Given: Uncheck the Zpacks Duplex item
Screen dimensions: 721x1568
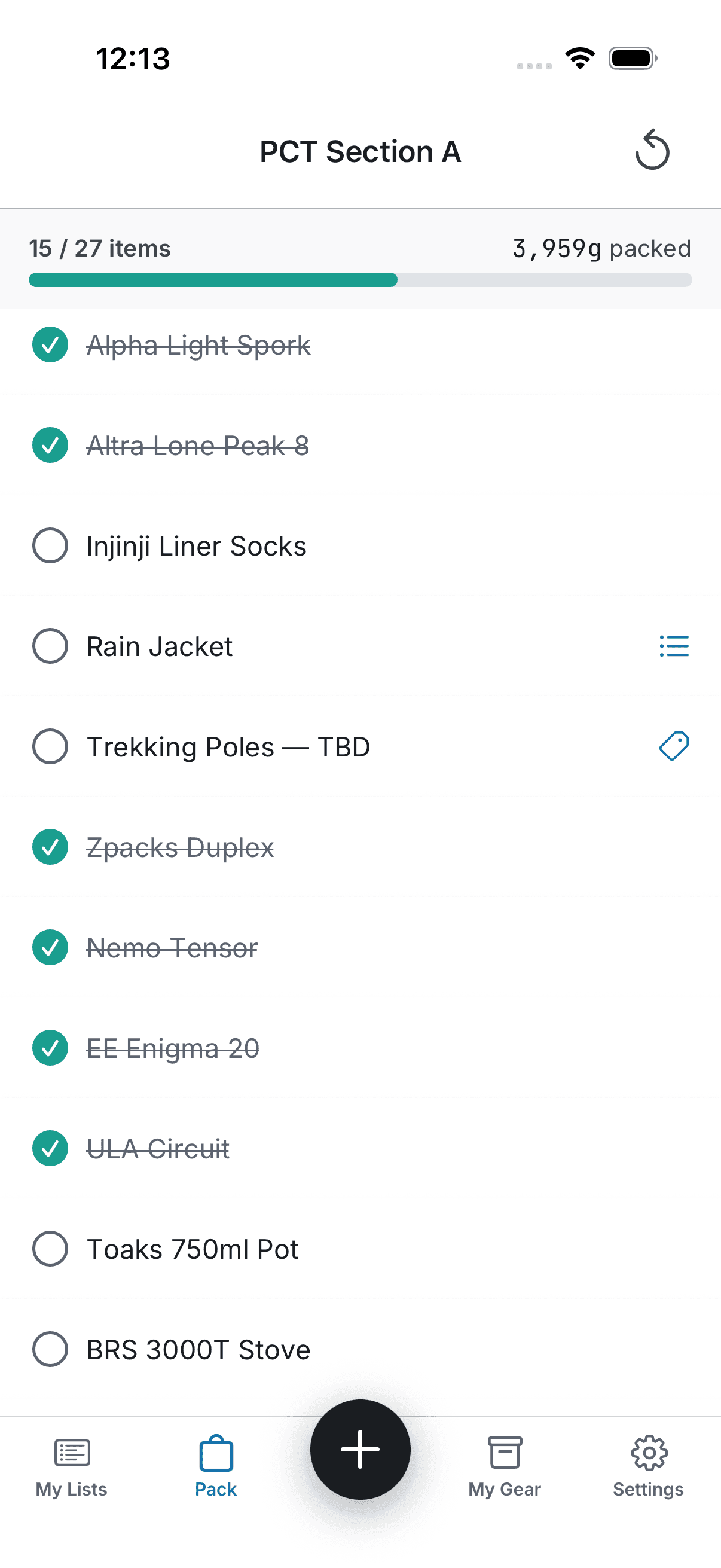Looking at the screenshot, I should [x=50, y=847].
